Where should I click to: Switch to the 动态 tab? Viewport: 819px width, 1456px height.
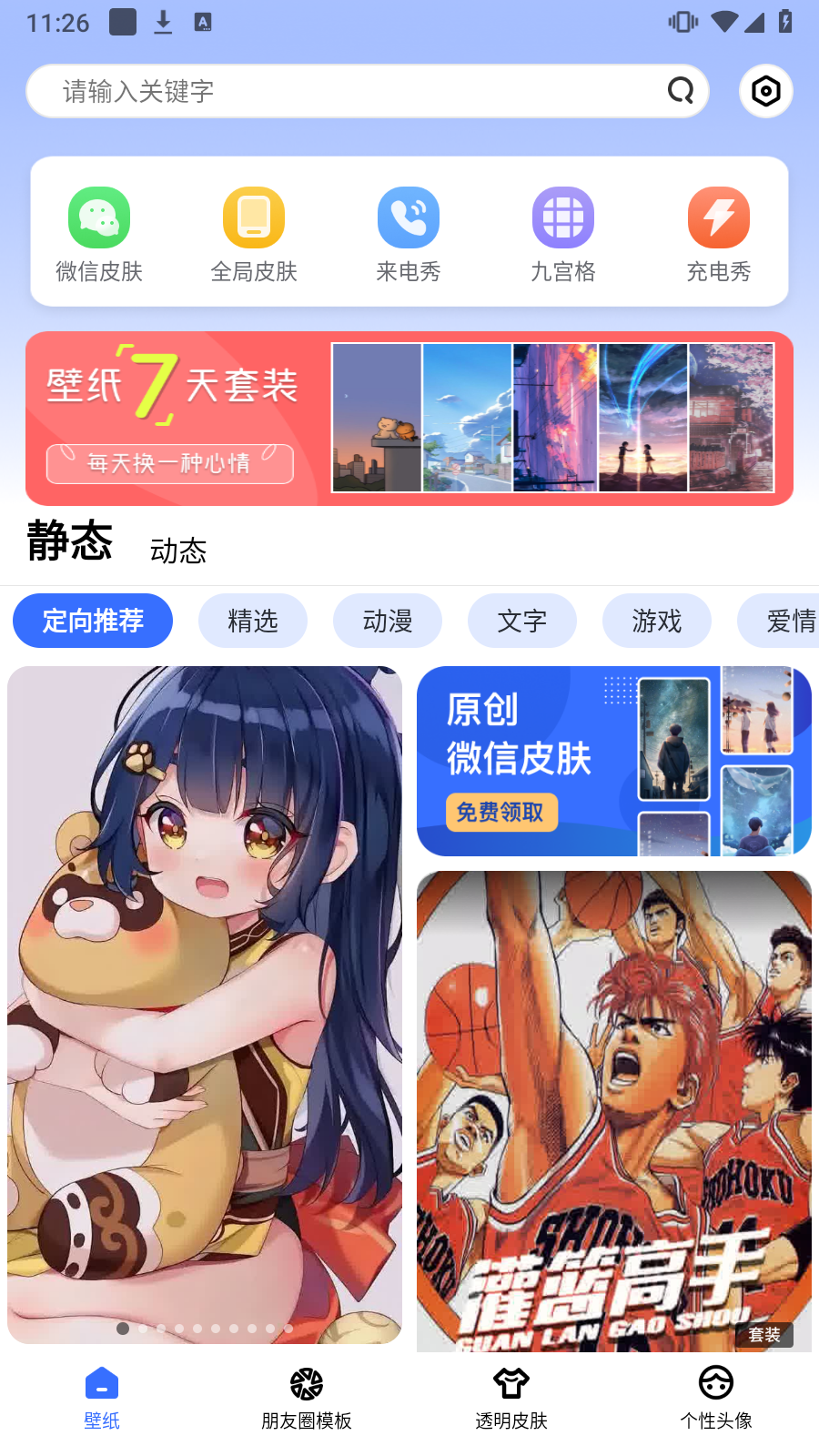click(178, 551)
